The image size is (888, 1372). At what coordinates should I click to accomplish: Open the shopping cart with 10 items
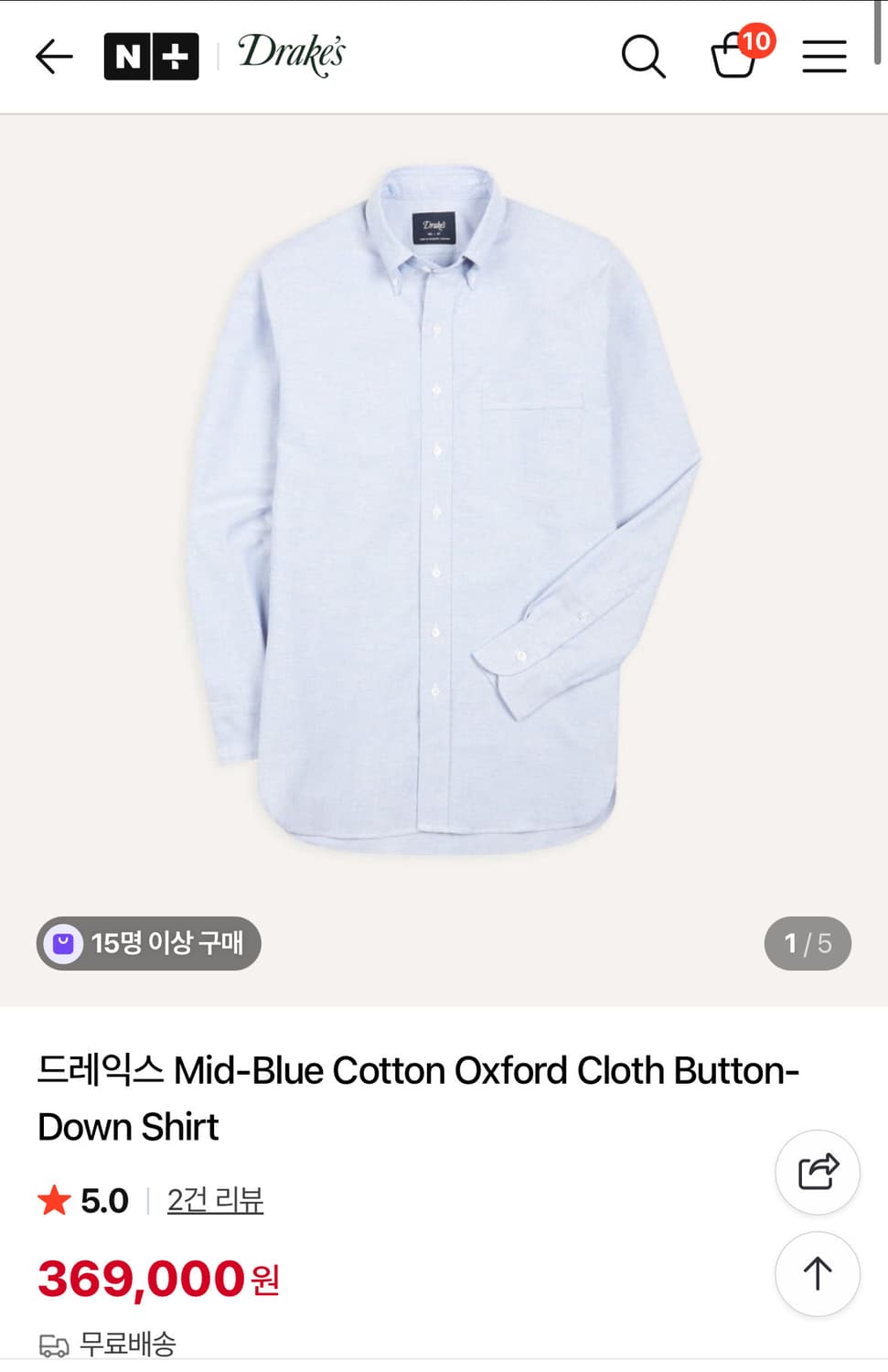[x=736, y=57]
